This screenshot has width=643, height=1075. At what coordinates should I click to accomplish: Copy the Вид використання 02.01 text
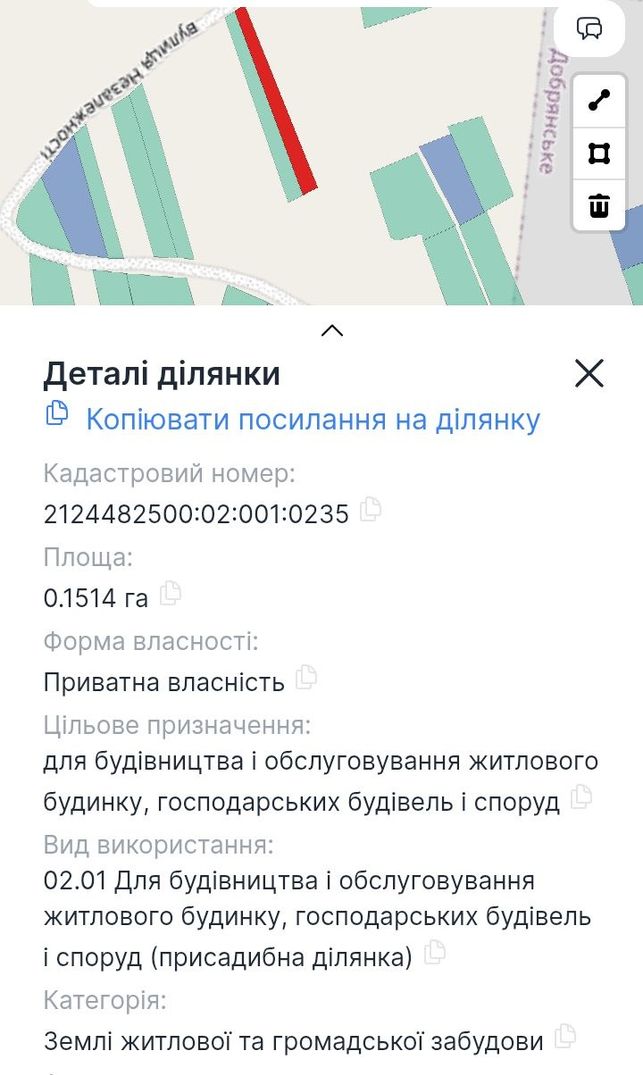(435, 953)
